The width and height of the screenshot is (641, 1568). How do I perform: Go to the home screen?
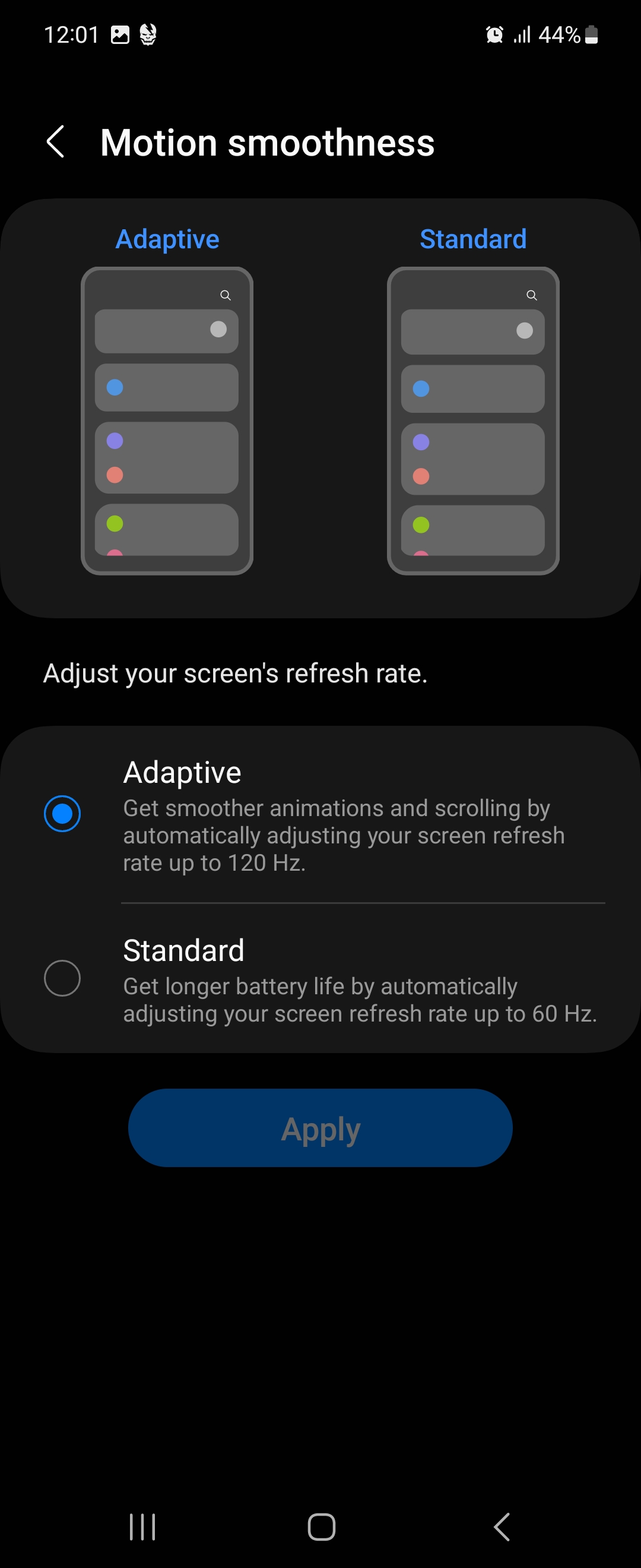[321, 1526]
